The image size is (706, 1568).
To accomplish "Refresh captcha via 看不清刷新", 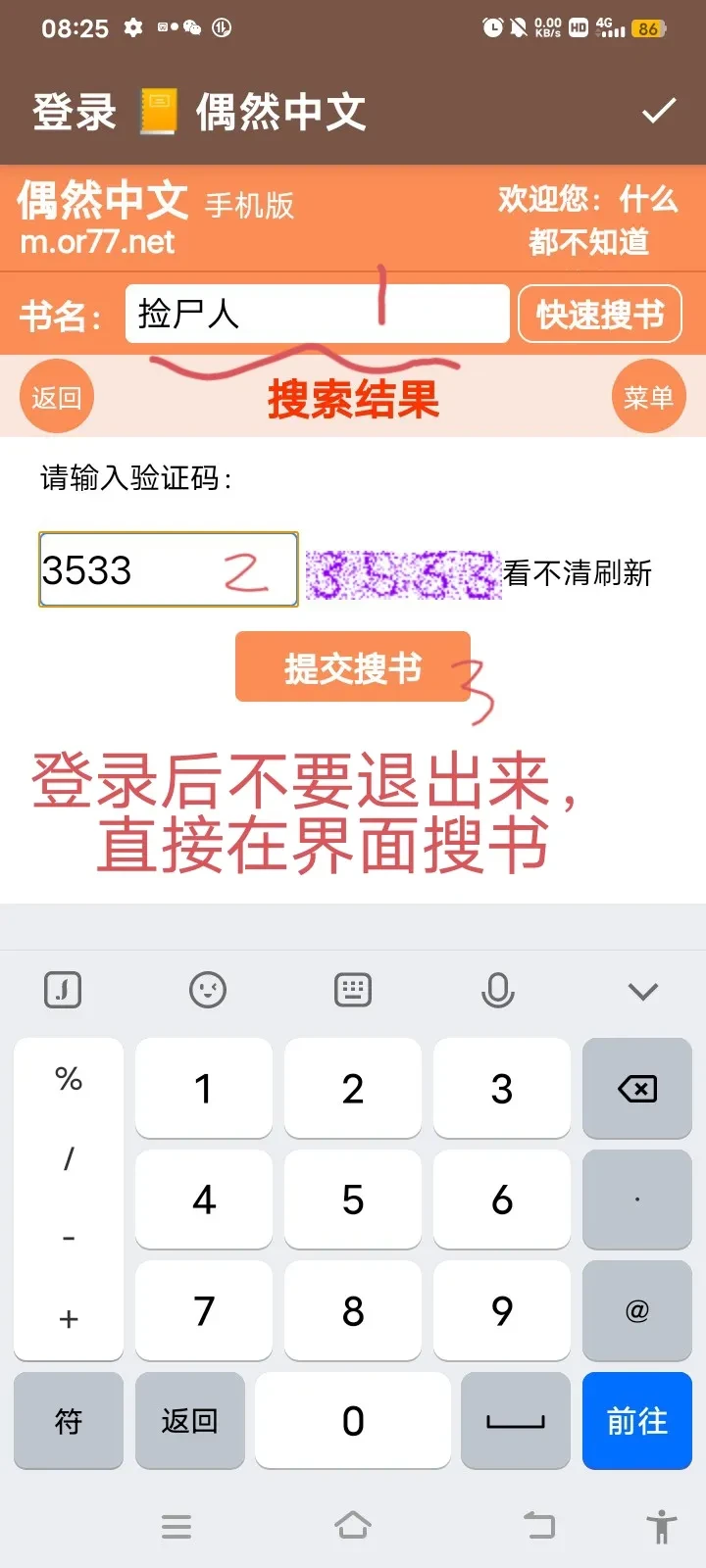I will coord(578,572).
